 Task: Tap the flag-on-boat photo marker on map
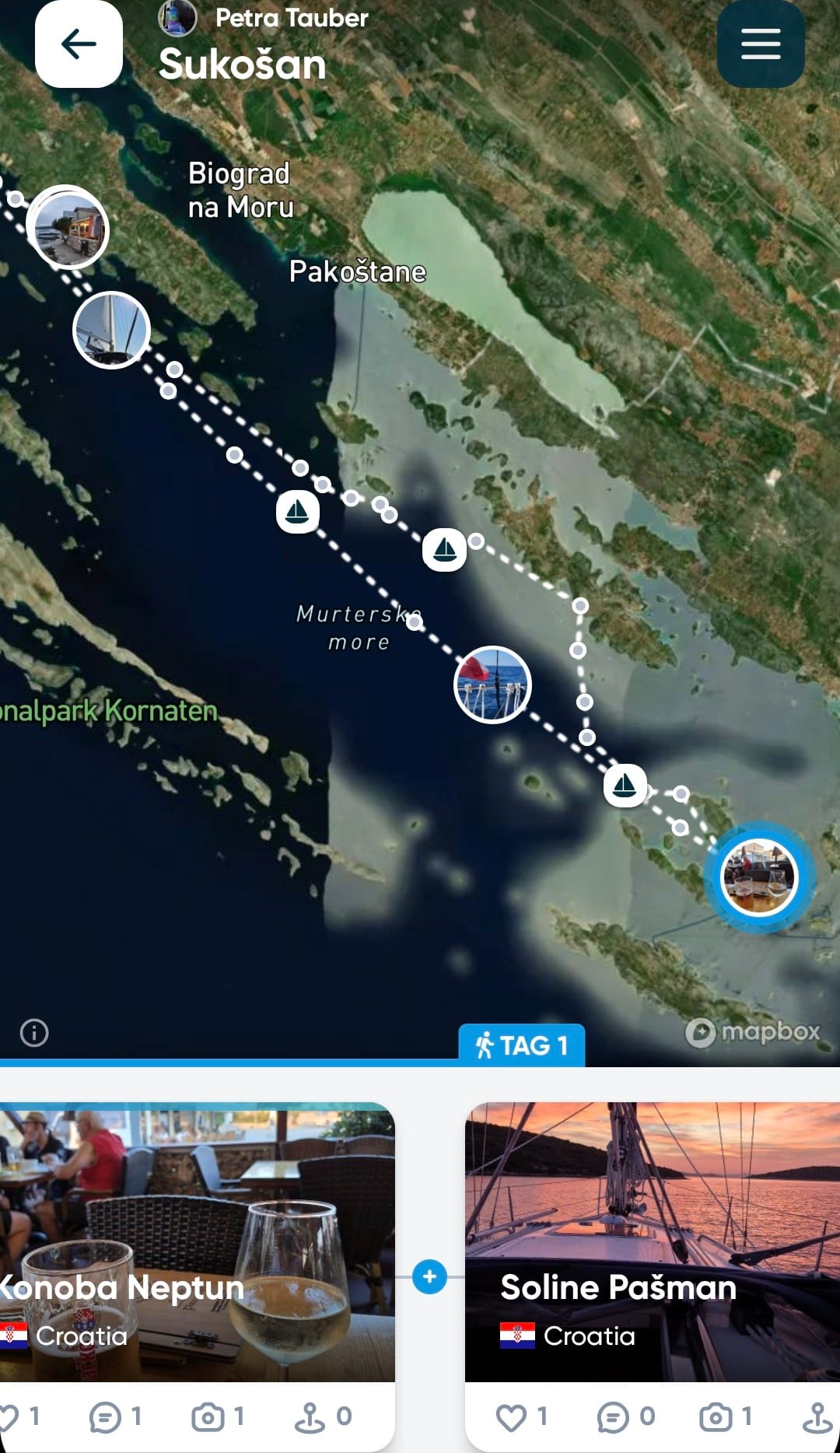coord(492,684)
